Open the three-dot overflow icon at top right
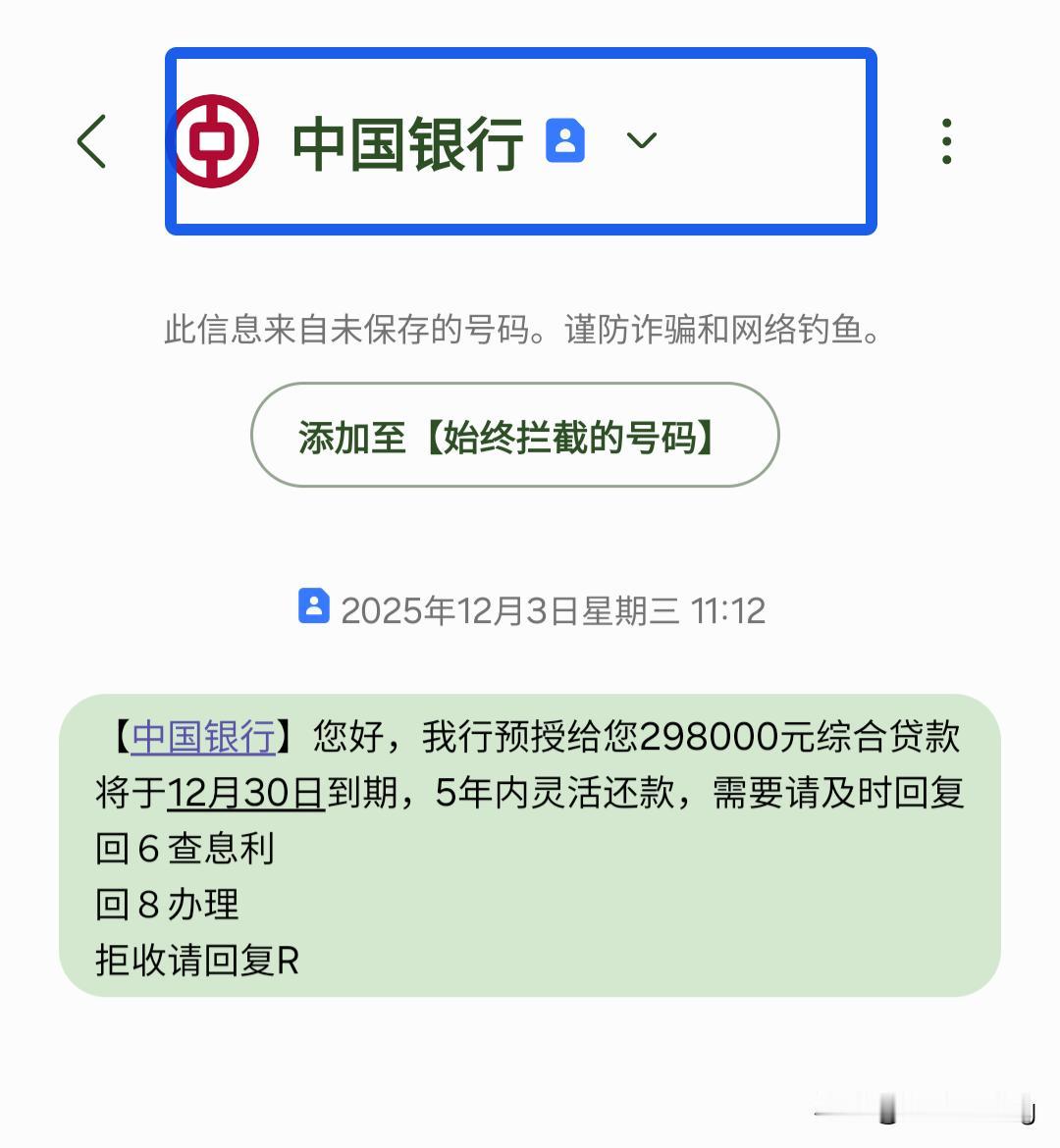The height and width of the screenshot is (1148, 1060). click(x=945, y=140)
